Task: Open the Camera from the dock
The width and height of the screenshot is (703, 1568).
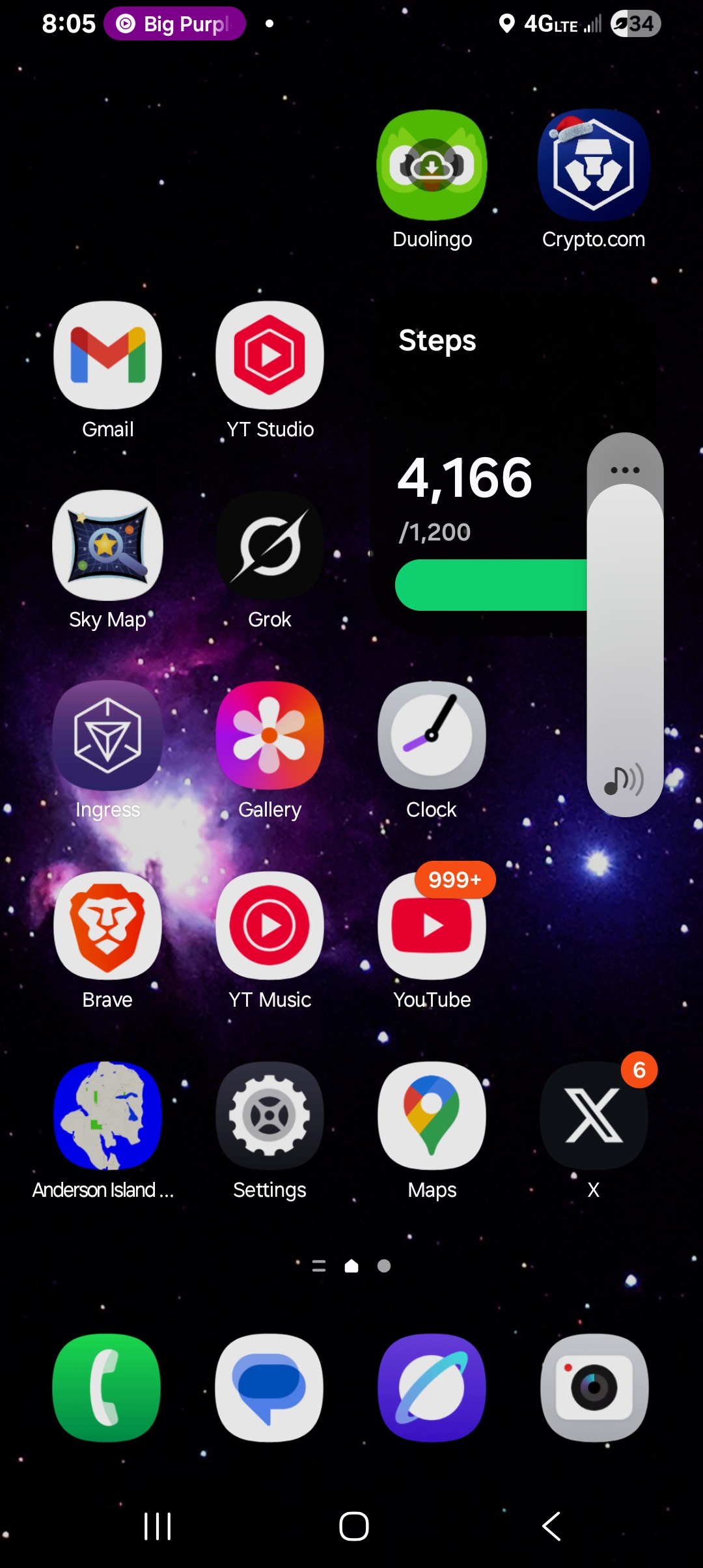Action: (x=594, y=1387)
